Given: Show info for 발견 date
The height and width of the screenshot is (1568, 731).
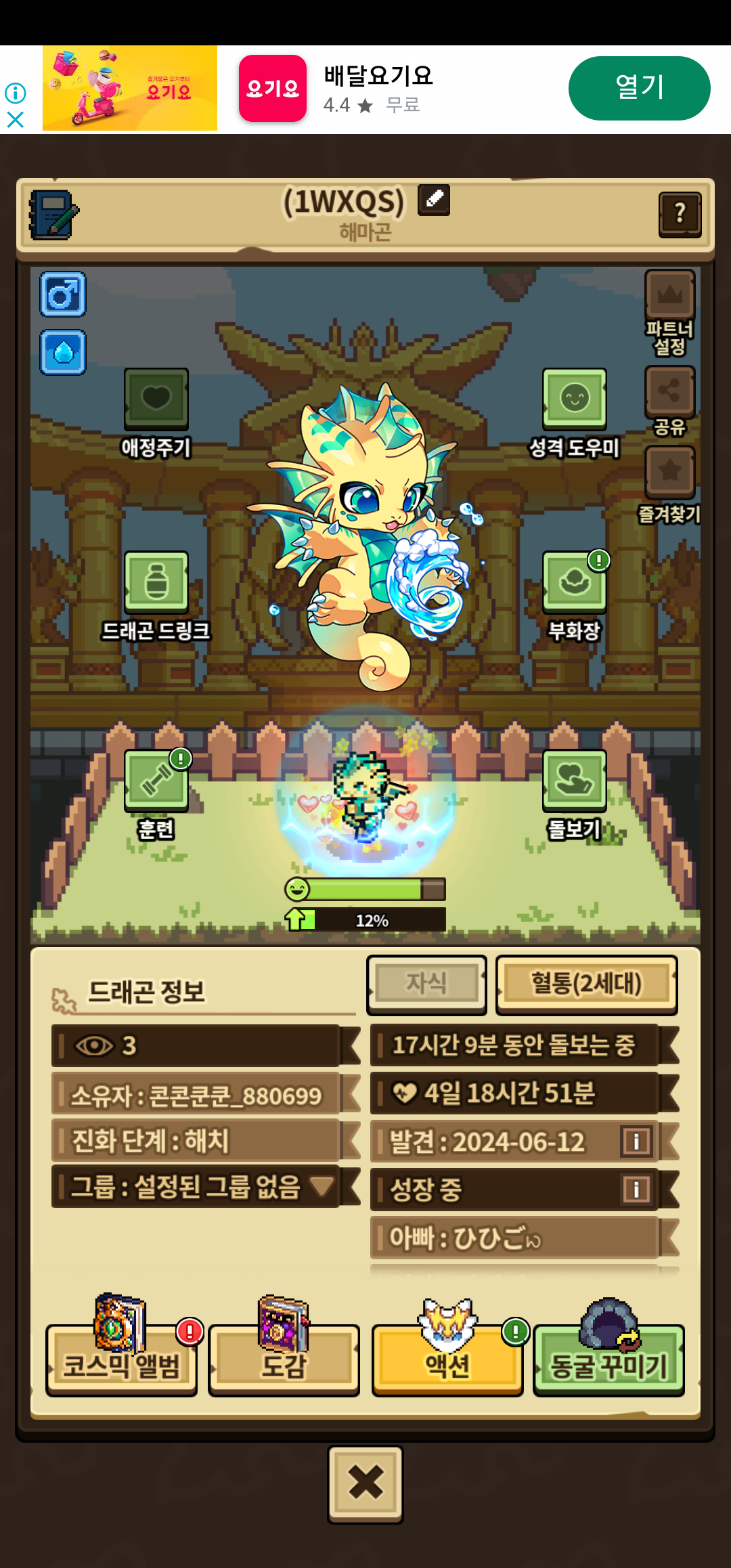Looking at the screenshot, I should tap(636, 1141).
